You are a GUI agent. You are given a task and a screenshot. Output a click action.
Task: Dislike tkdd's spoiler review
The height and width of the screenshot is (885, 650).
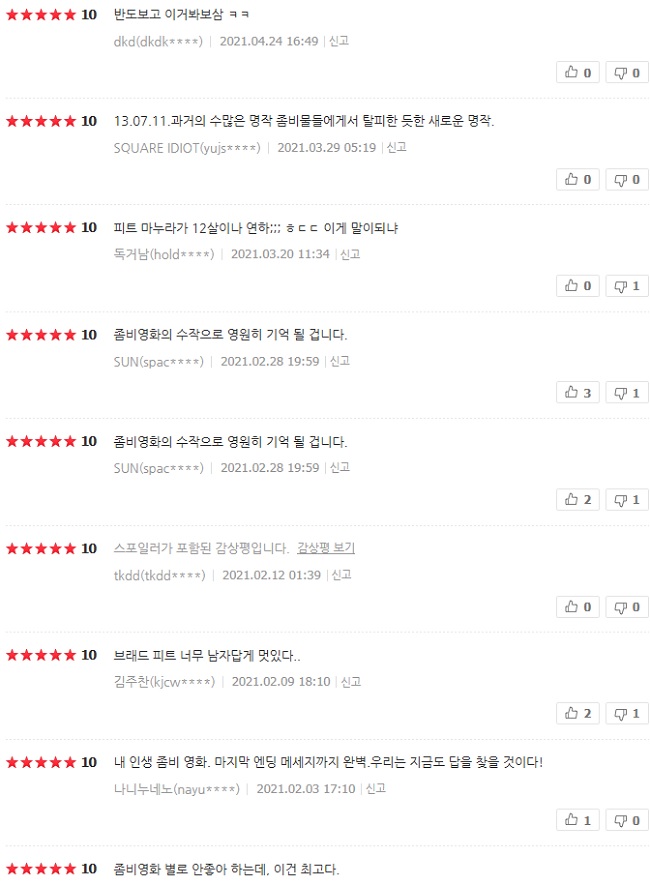point(627,606)
